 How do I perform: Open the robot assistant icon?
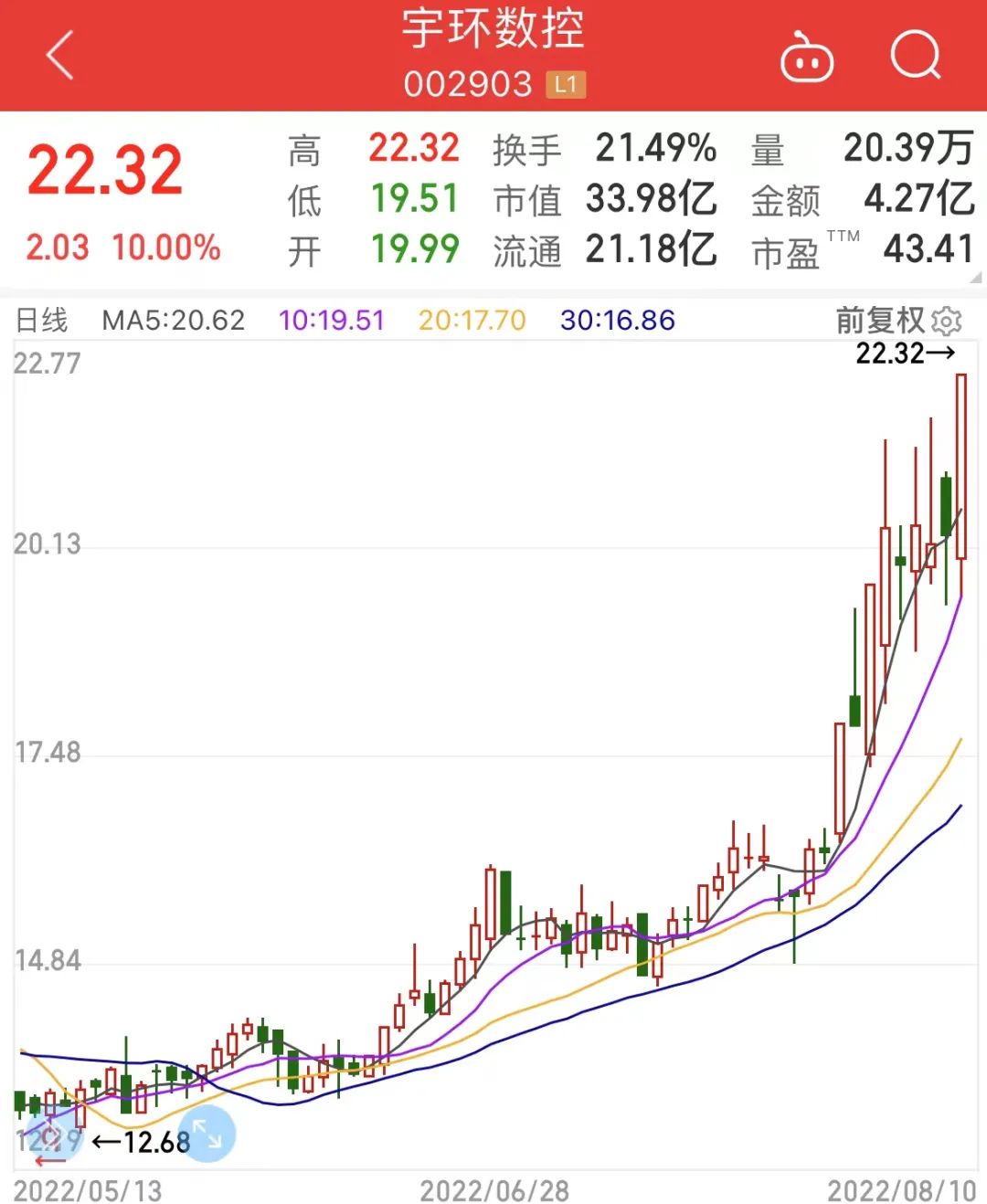(806, 58)
